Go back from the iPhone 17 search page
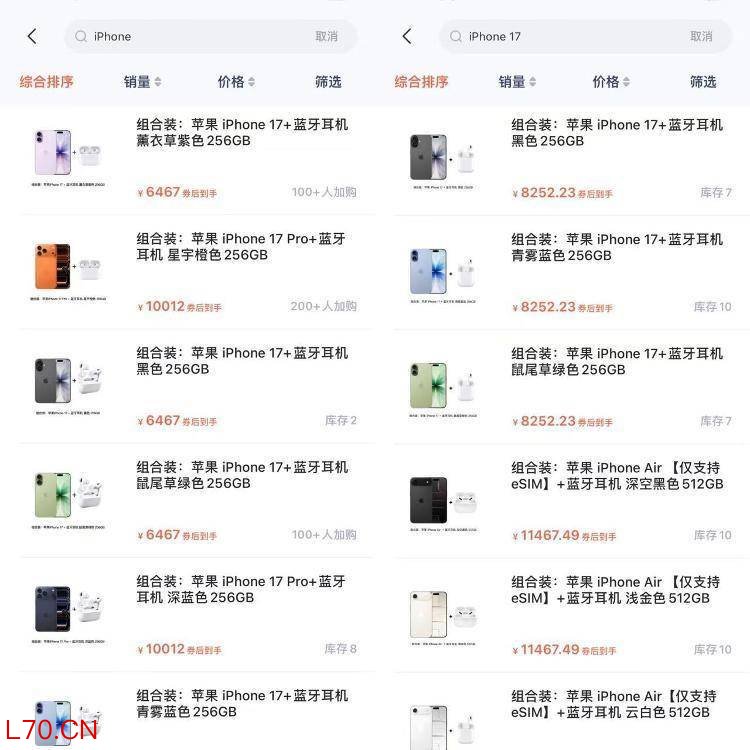 (x=407, y=36)
